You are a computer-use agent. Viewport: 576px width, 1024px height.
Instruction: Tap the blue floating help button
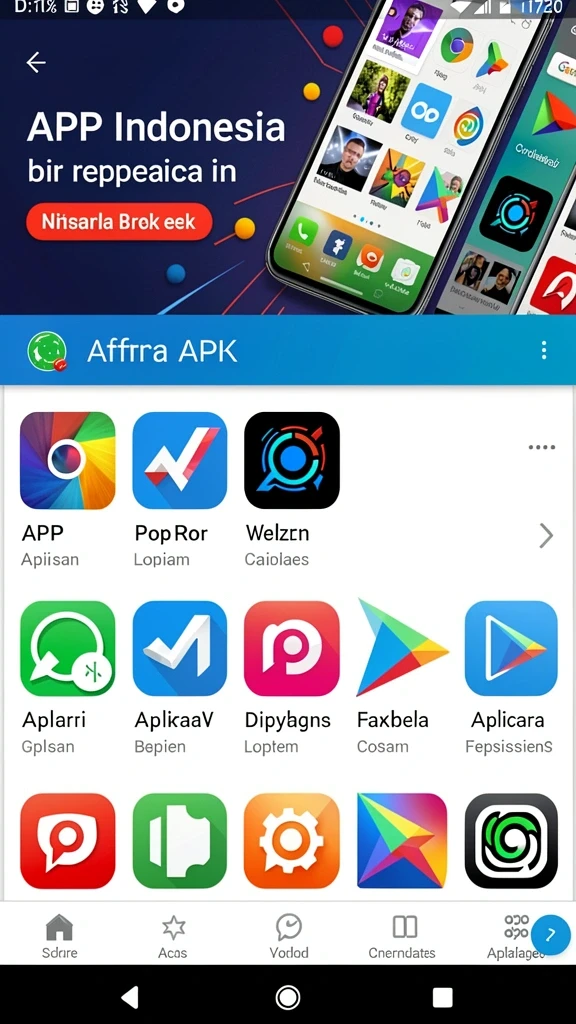coord(551,935)
